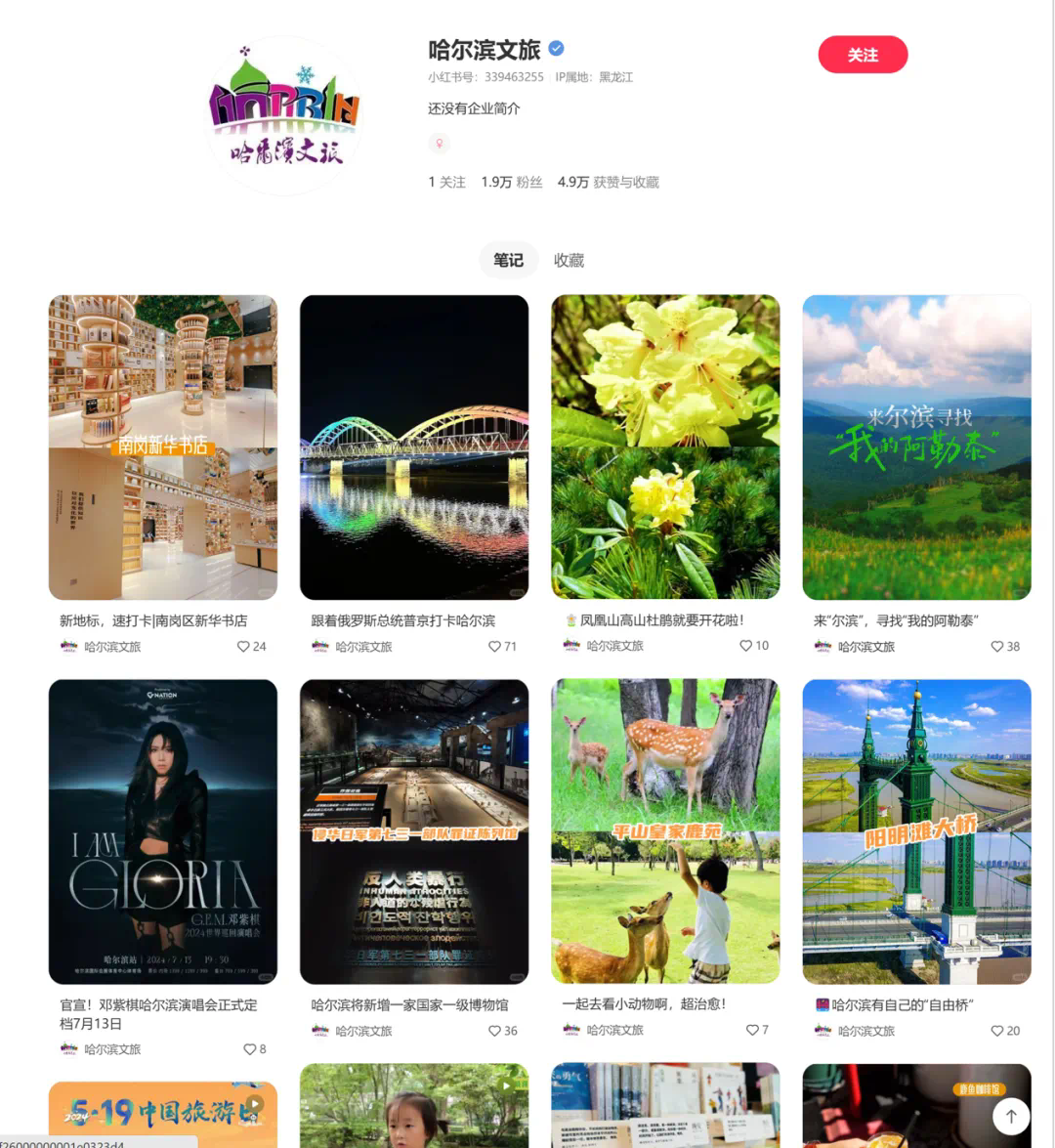Select the 笔记 tab

tap(508, 260)
